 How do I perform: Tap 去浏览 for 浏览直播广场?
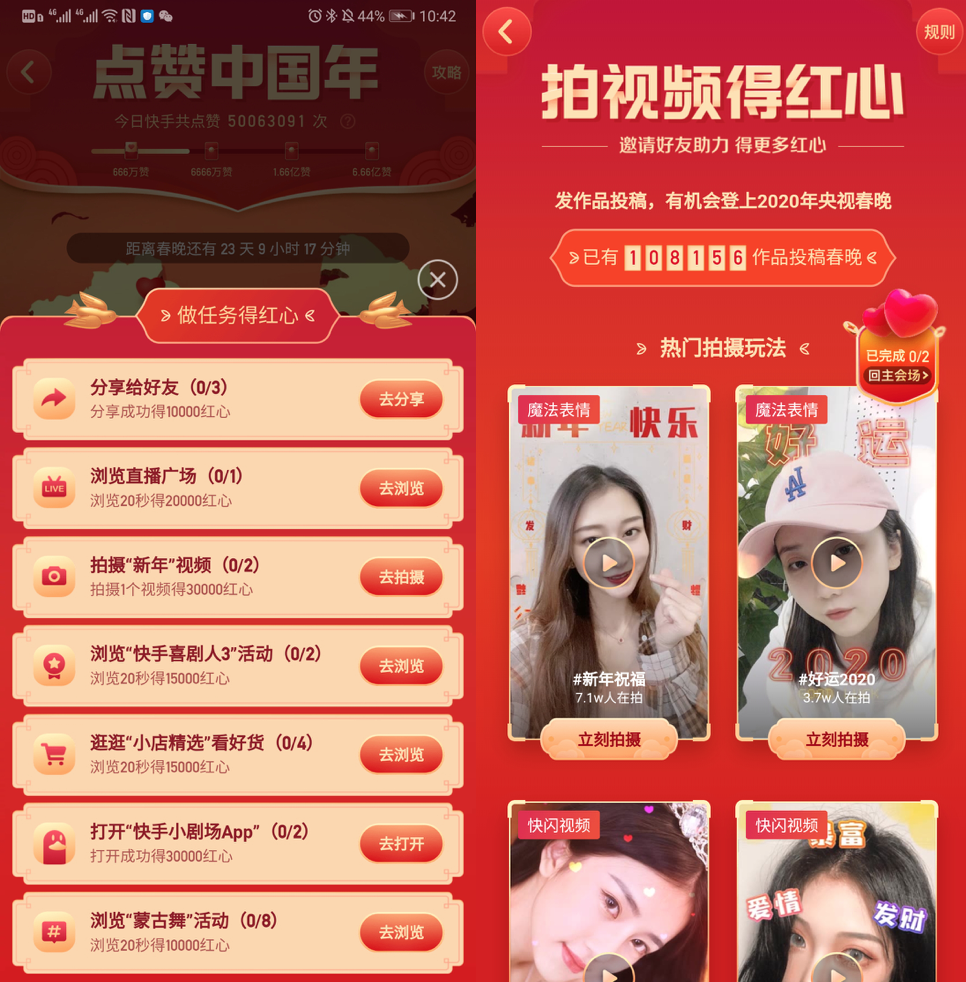[401, 488]
